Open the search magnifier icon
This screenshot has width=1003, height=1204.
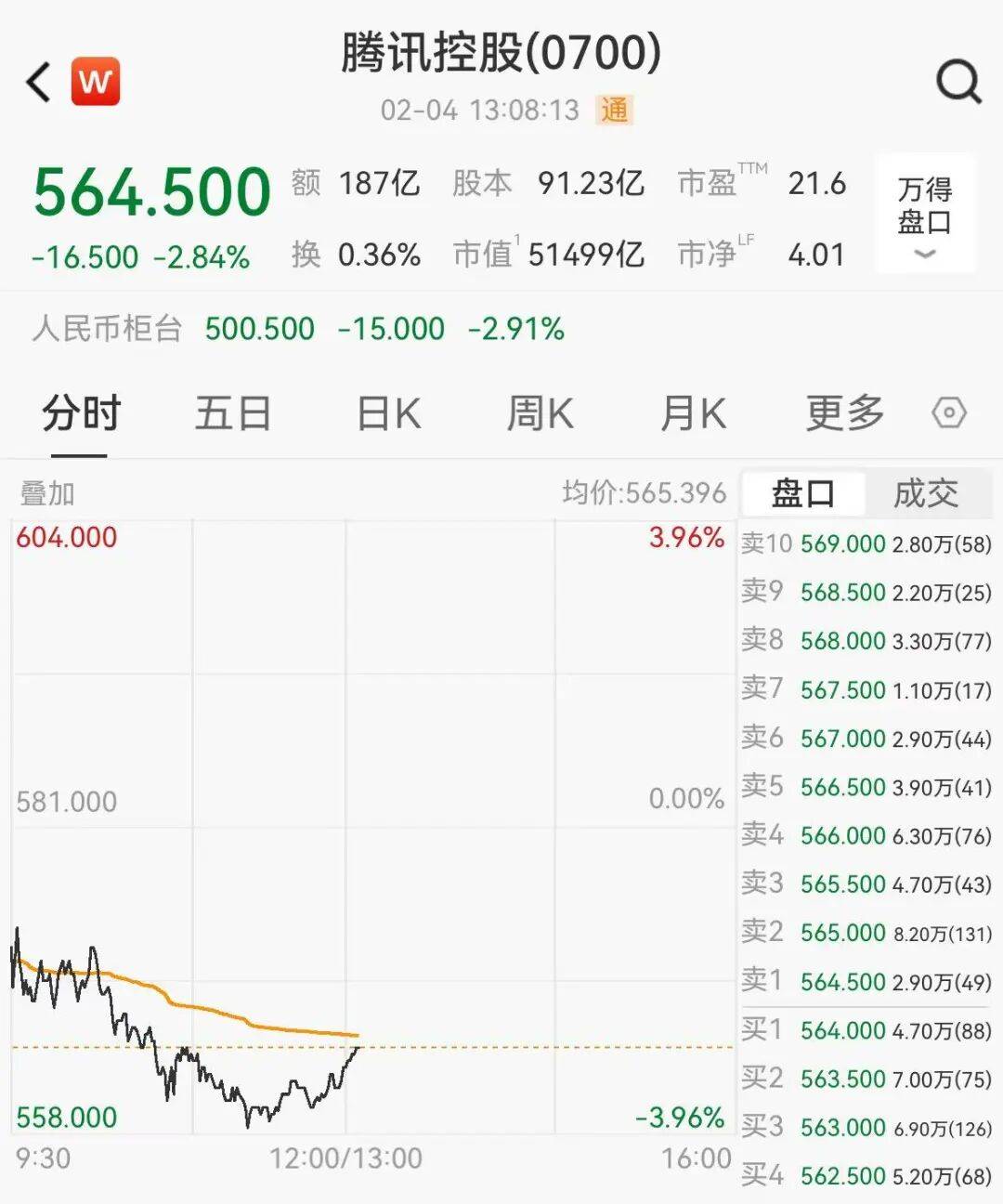(x=957, y=82)
